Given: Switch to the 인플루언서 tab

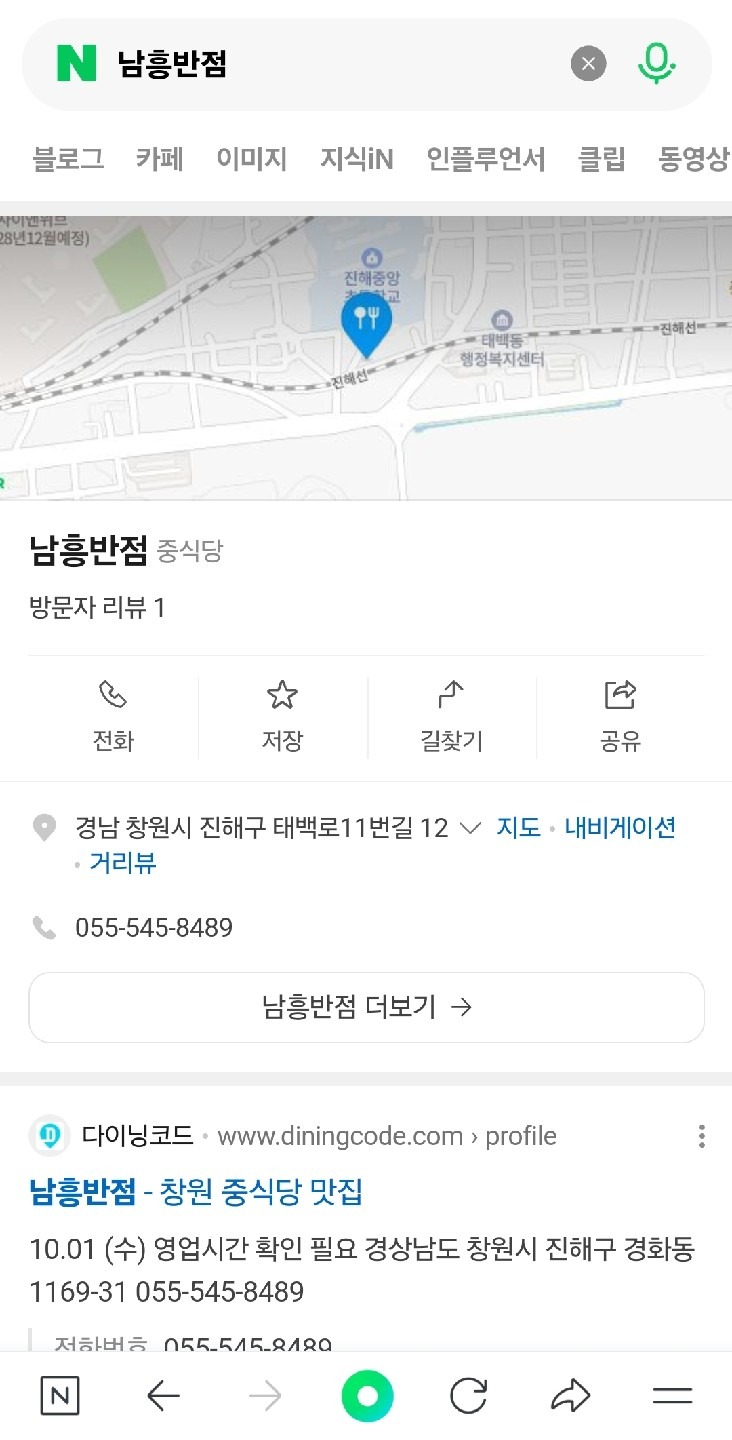Looking at the screenshot, I should click(x=486, y=159).
